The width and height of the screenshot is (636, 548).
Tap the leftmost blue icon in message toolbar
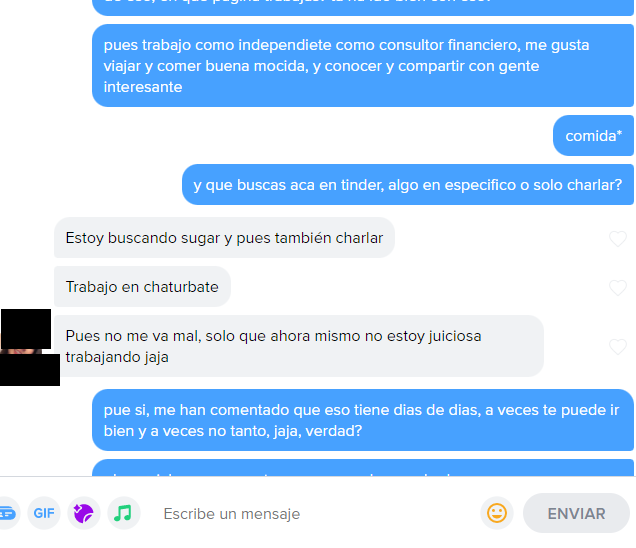[x=7, y=513]
